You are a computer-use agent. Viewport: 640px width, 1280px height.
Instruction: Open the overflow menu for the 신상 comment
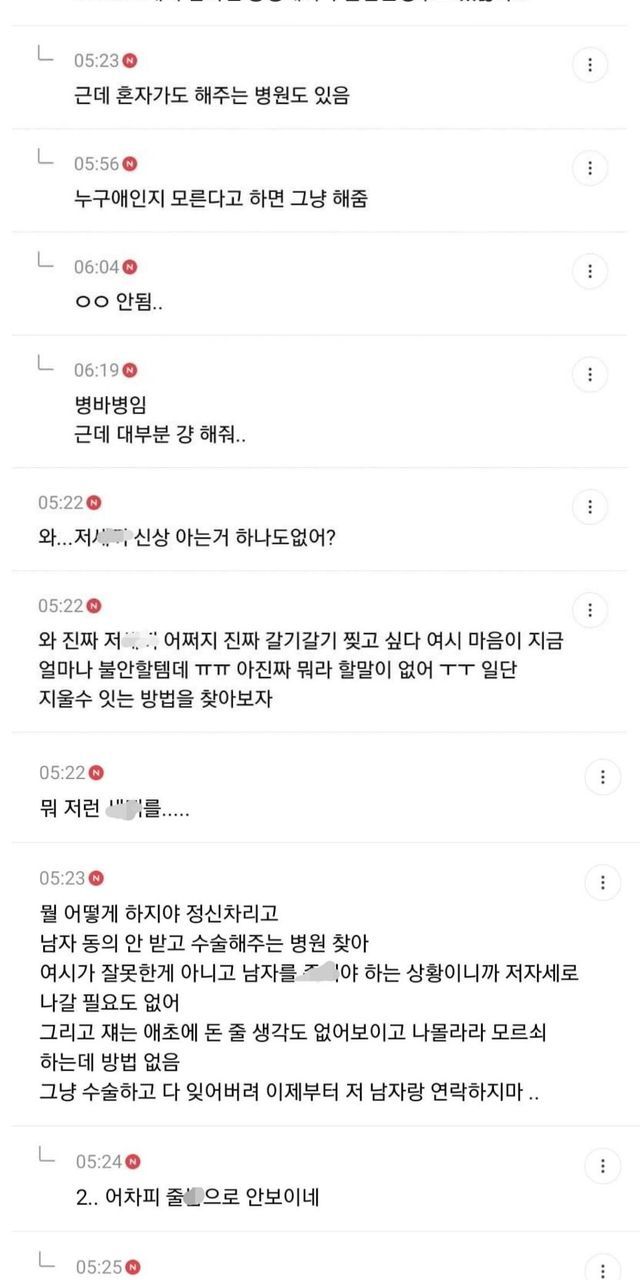pyautogui.click(x=591, y=506)
